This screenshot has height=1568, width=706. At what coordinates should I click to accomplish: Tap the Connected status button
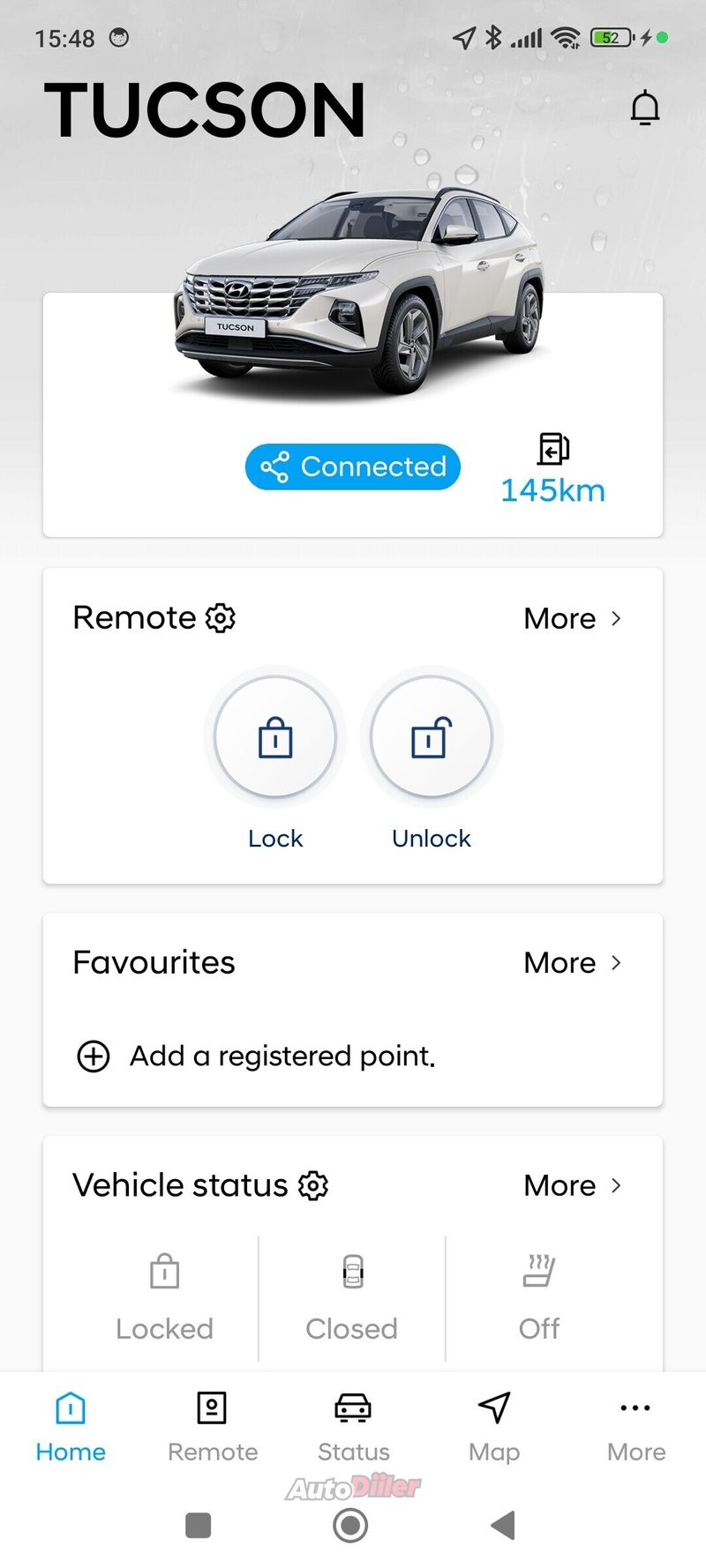(x=353, y=467)
